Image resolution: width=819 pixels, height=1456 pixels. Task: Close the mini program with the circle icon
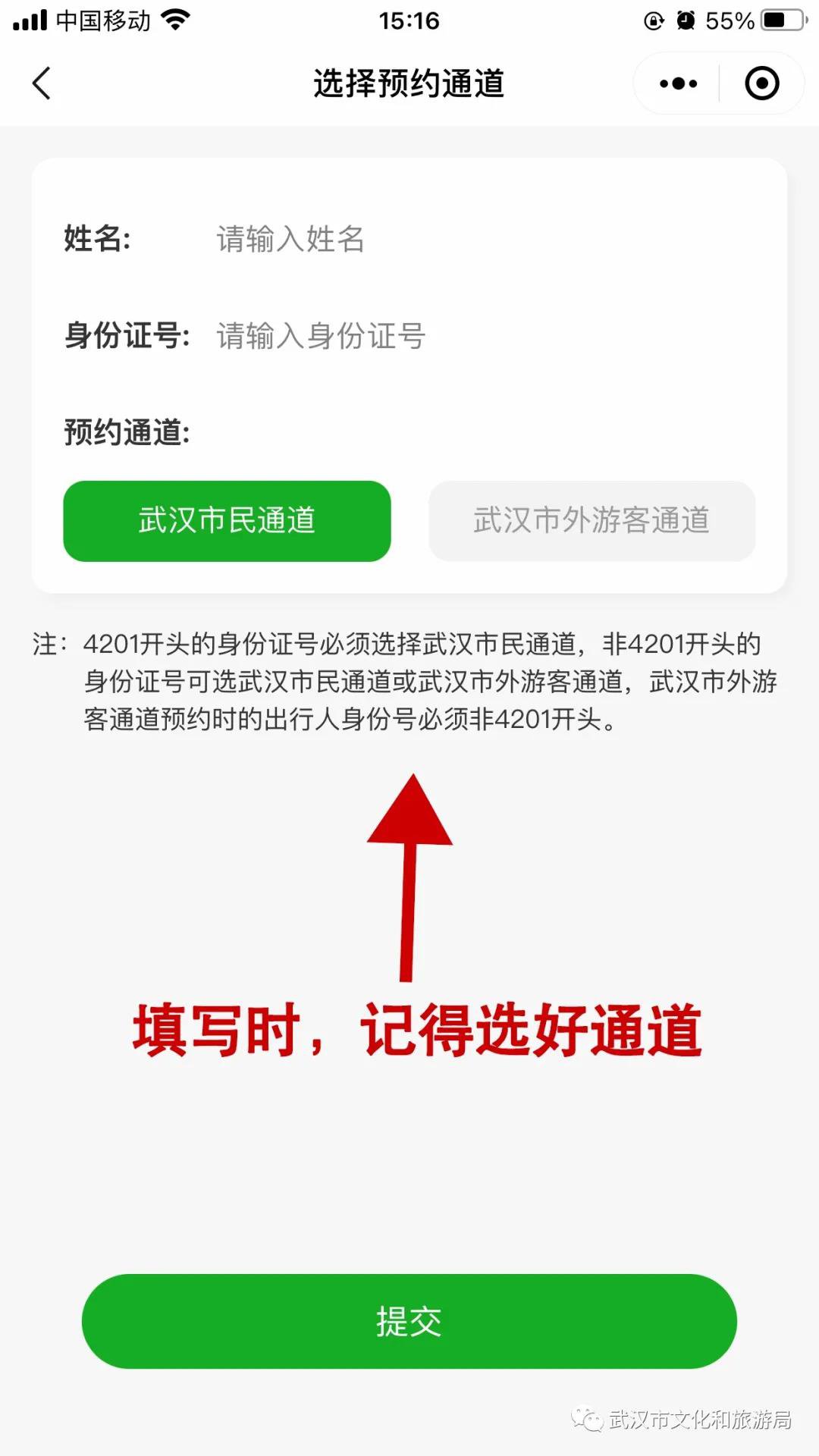tap(761, 83)
